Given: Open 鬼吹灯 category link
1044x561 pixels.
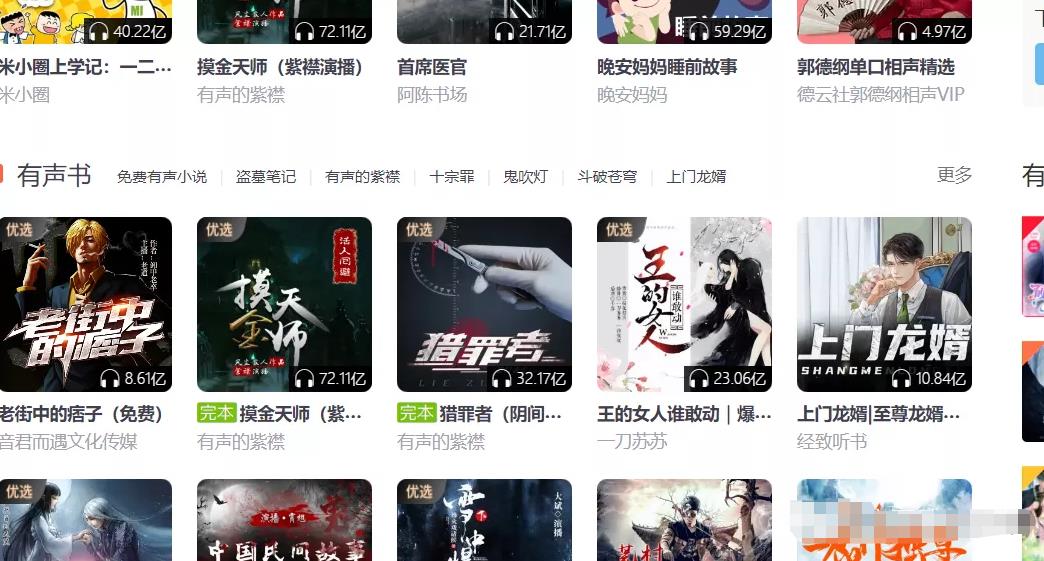Looking at the screenshot, I should (525, 177).
